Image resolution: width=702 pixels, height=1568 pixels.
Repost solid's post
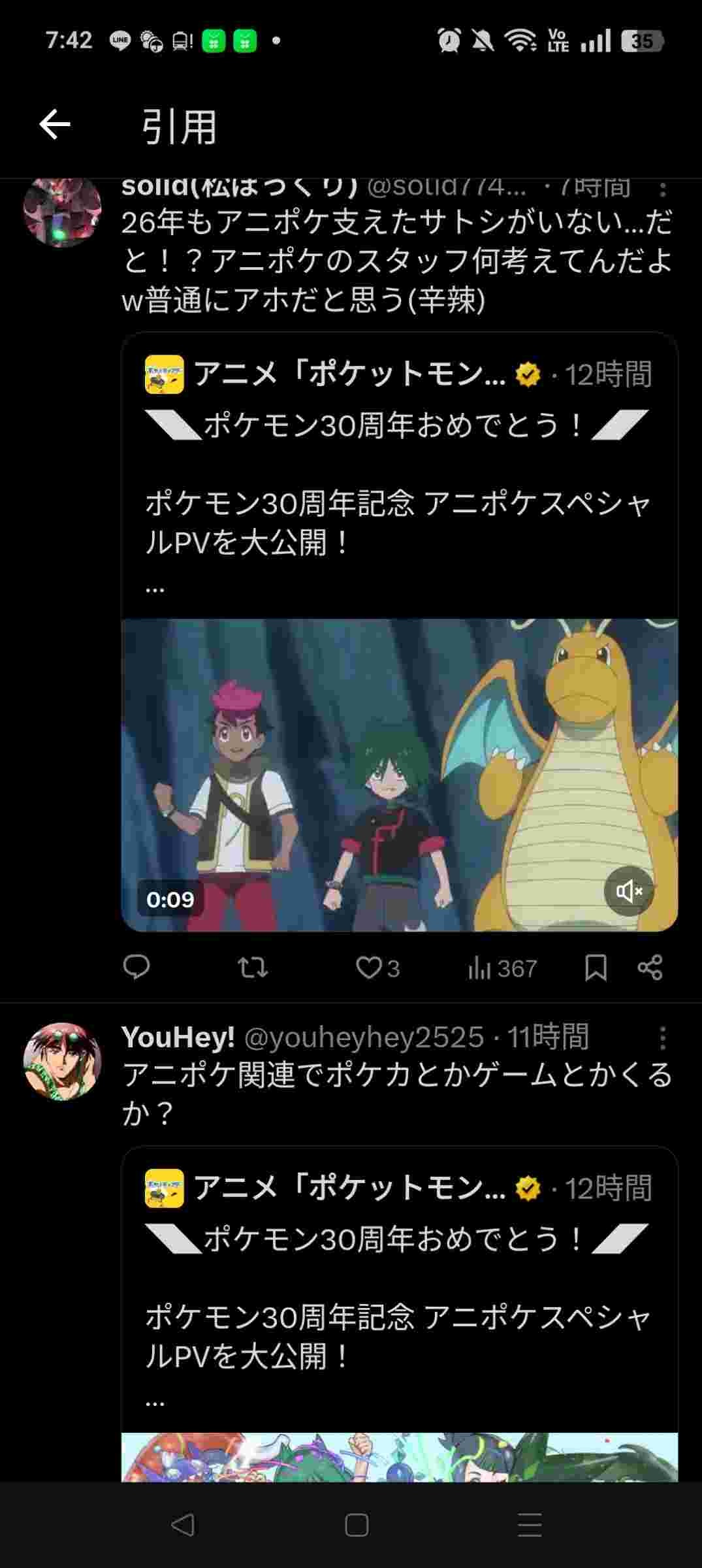pyautogui.click(x=252, y=968)
